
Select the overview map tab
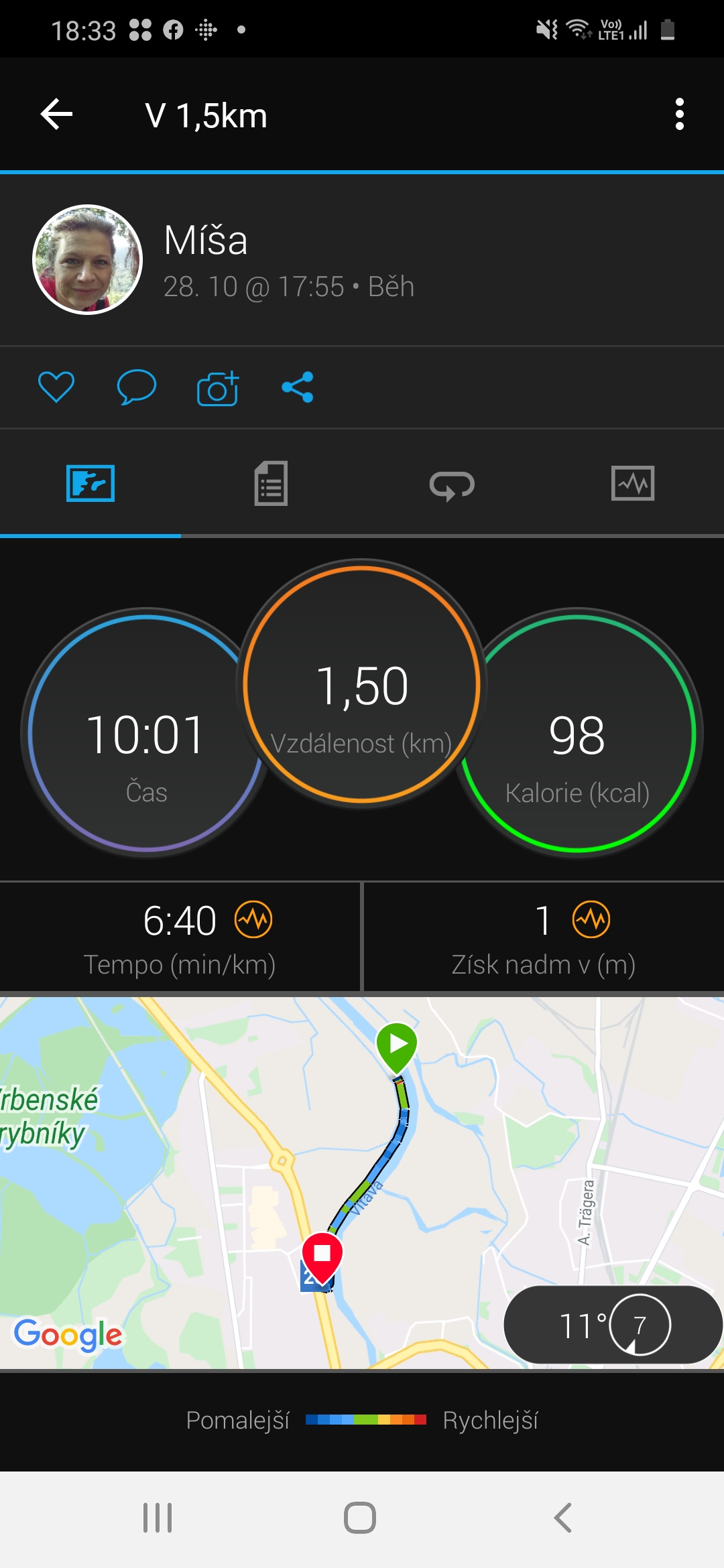pos(90,483)
